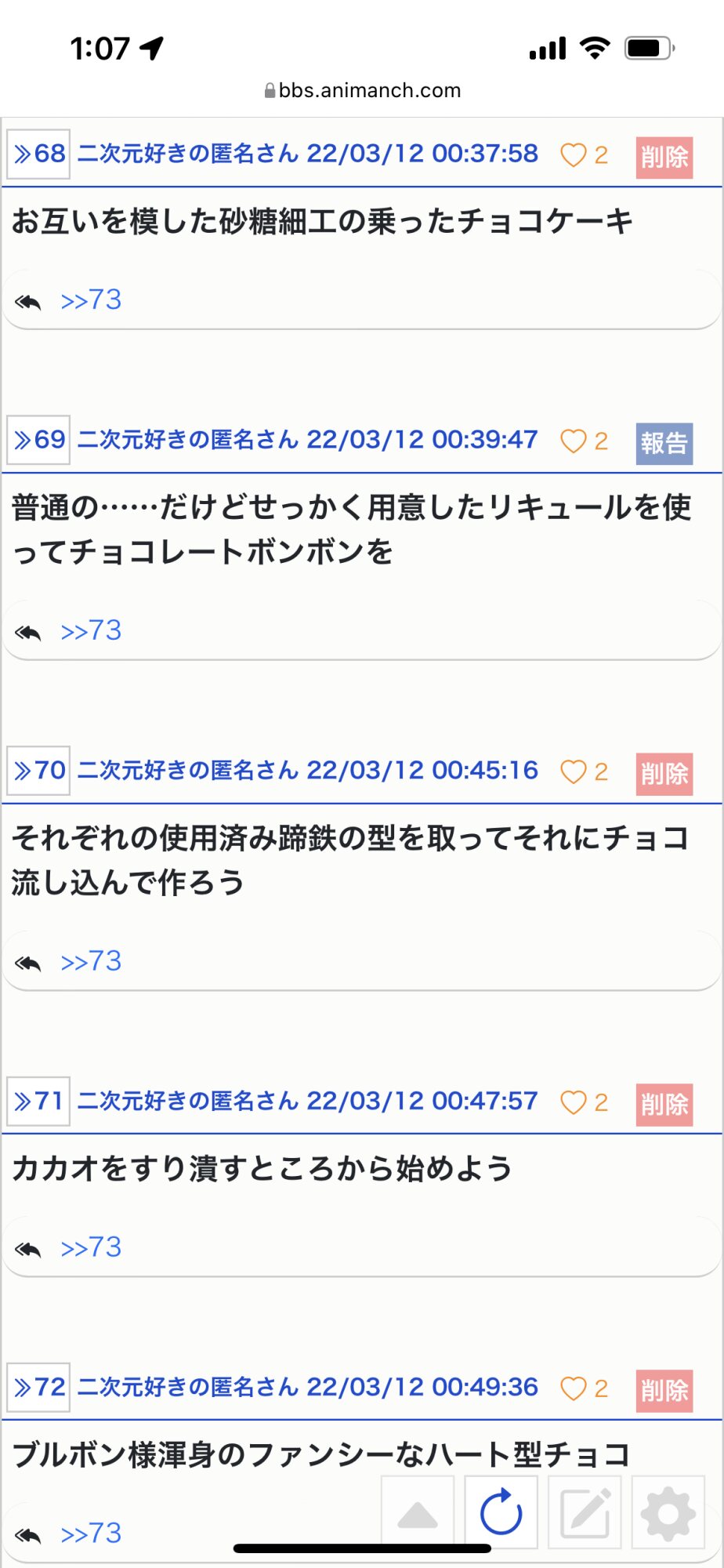
Task: Report post 69 with 報告 button
Action: (664, 443)
